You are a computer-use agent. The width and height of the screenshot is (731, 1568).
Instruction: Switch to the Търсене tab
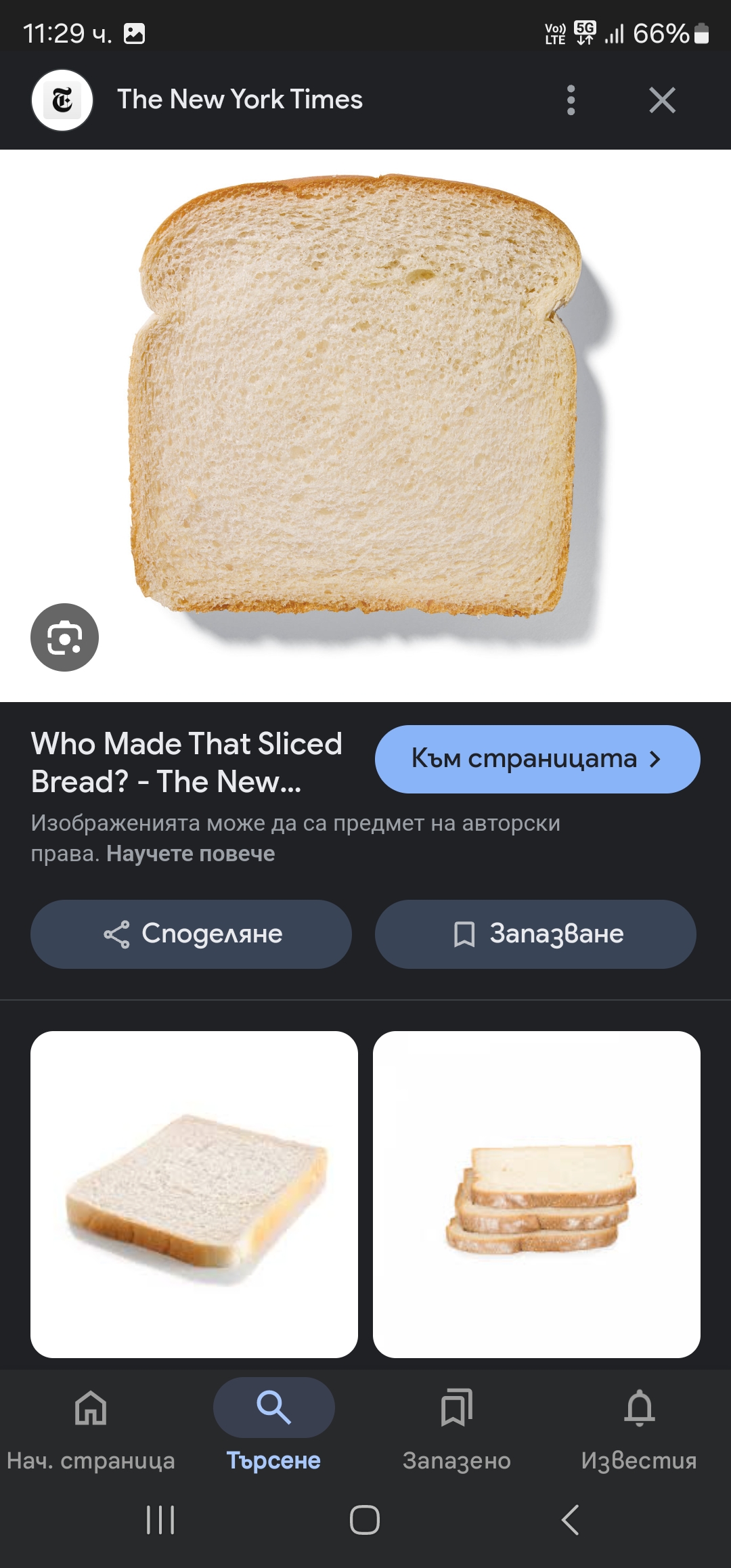[x=273, y=1429]
